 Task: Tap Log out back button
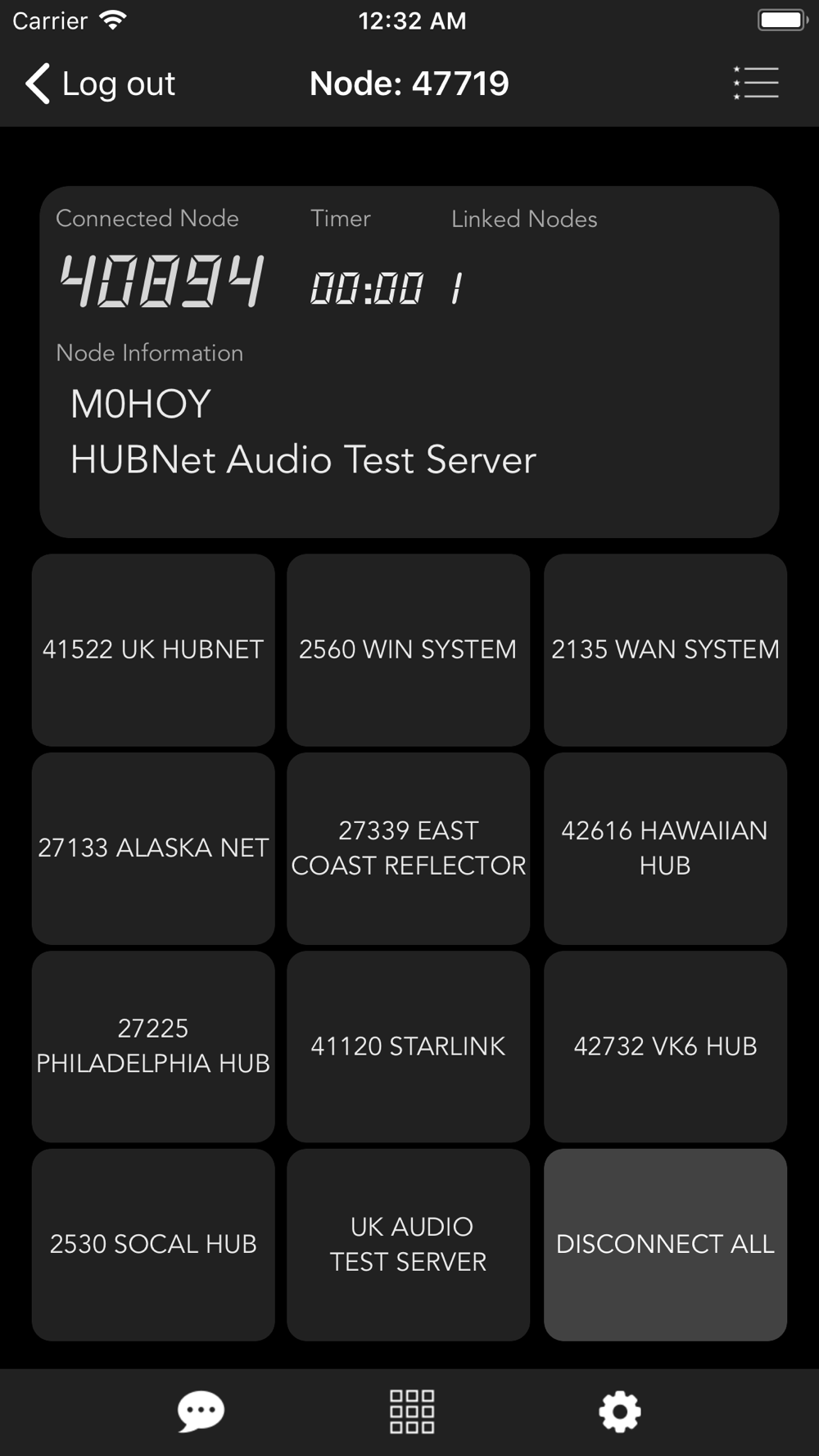tap(100, 84)
